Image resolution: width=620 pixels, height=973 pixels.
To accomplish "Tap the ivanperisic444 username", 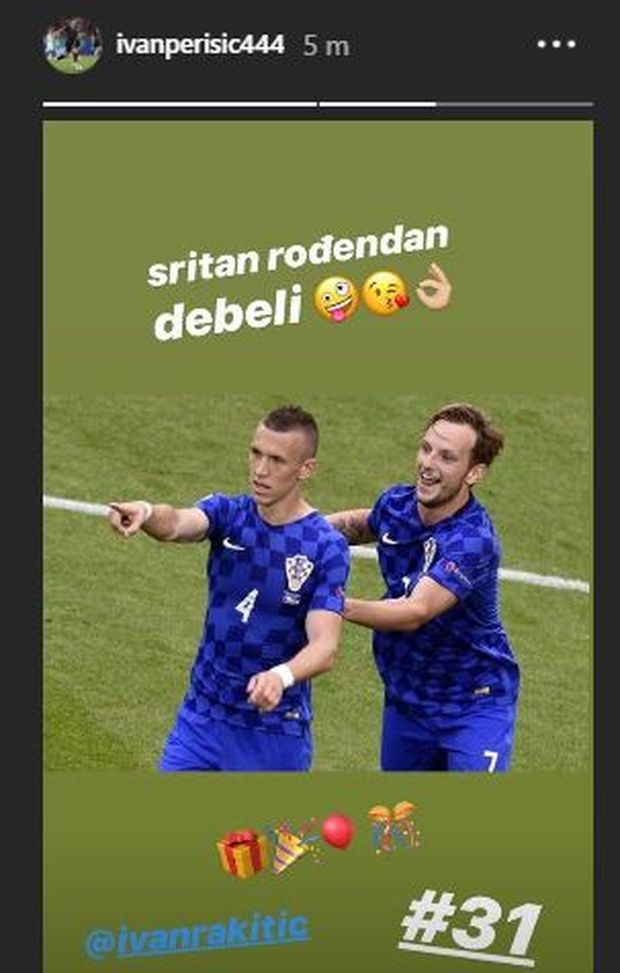I will [199, 45].
